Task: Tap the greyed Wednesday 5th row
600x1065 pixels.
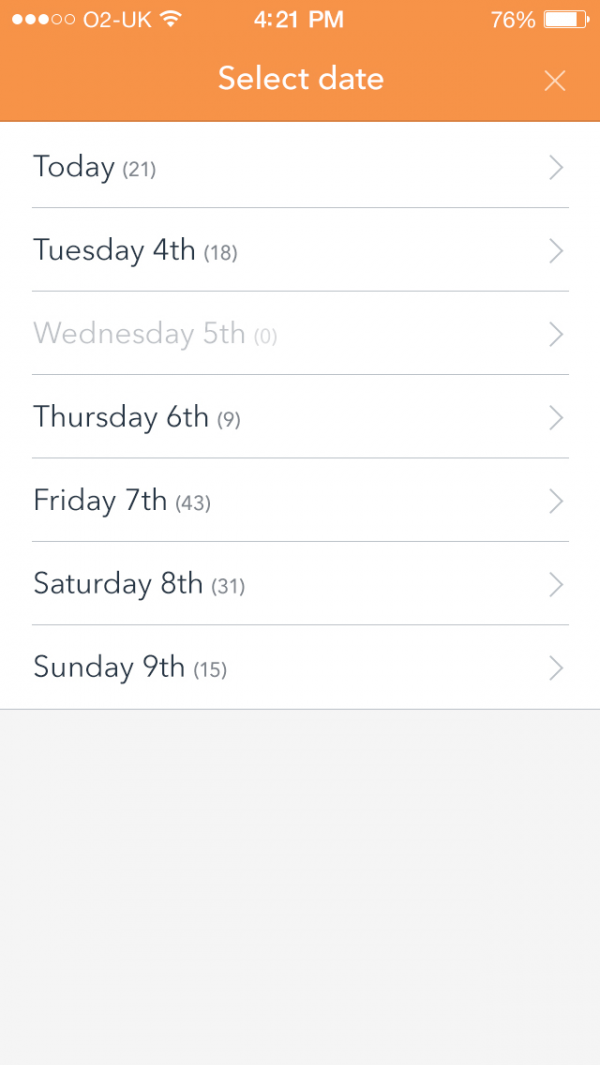Action: pyautogui.click(x=300, y=333)
